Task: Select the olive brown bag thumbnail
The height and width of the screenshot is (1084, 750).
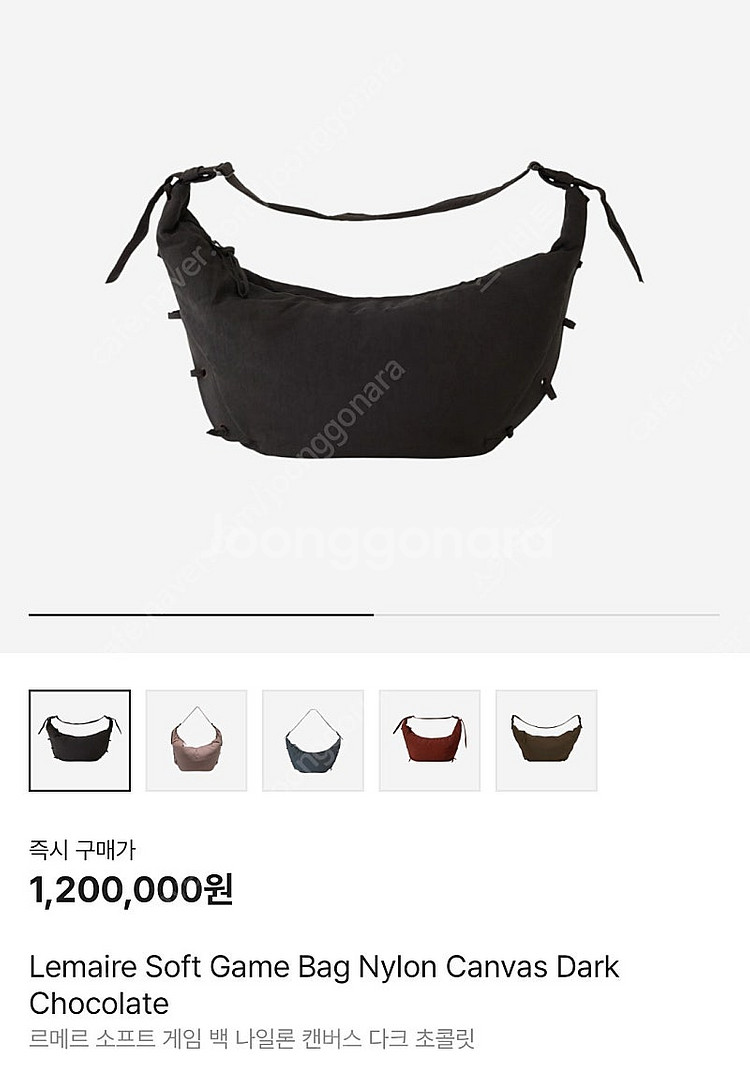Action: [x=546, y=740]
